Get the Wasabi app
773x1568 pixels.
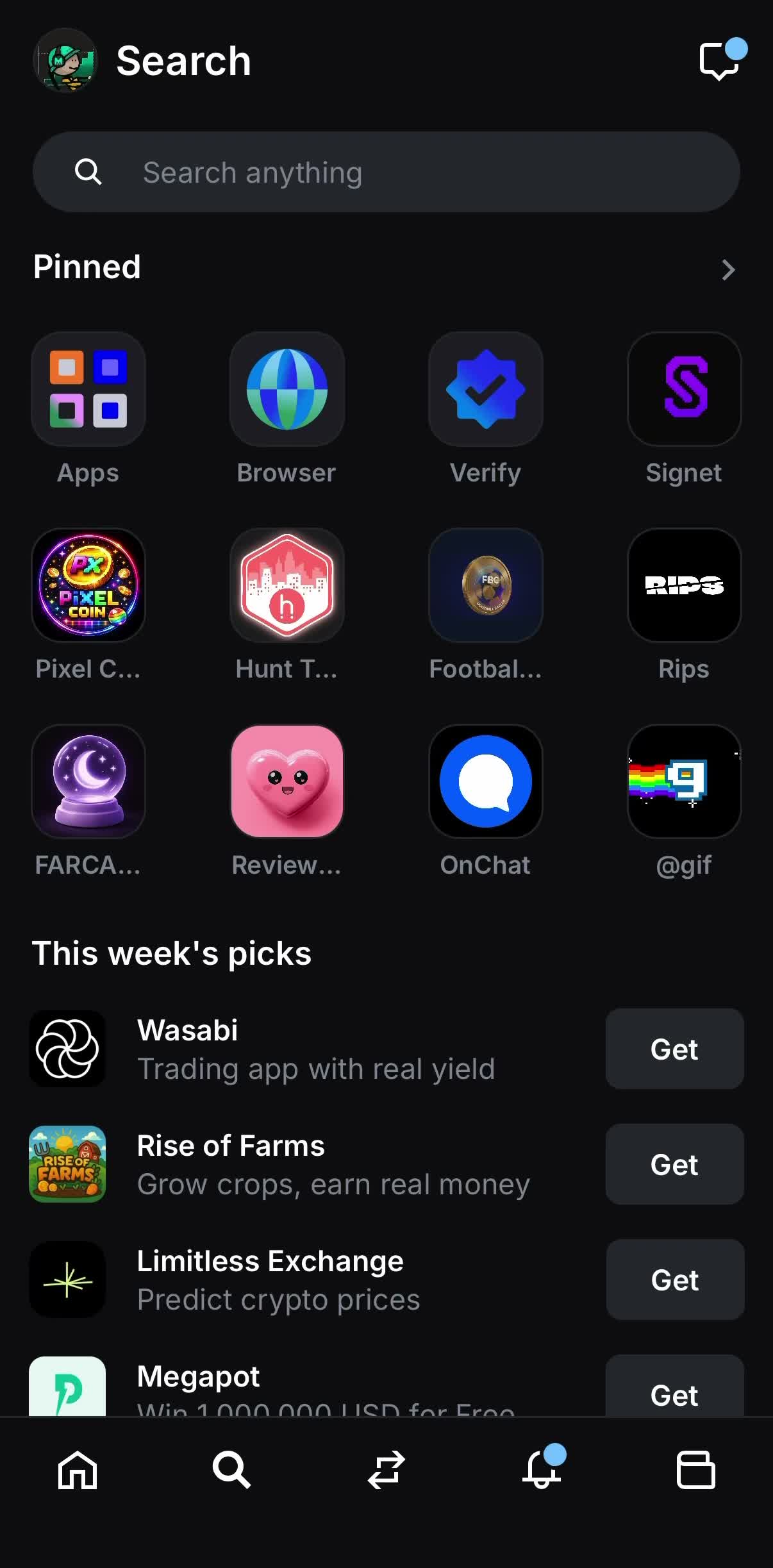(674, 1049)
